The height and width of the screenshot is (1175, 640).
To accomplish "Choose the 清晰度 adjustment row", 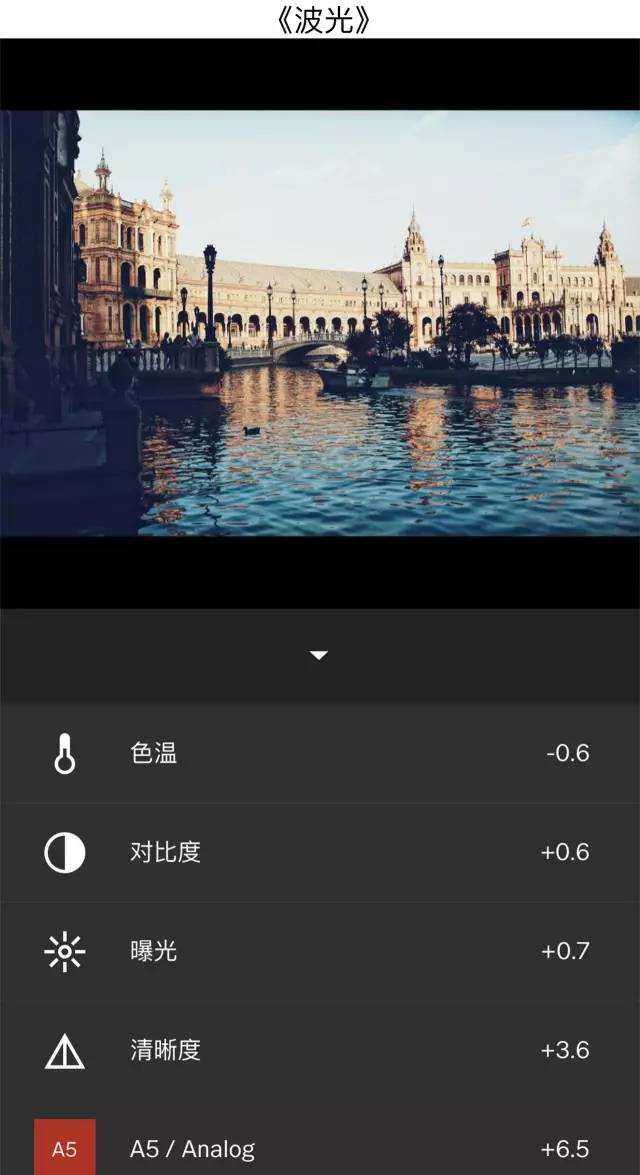I will (x=320, y=1050).
